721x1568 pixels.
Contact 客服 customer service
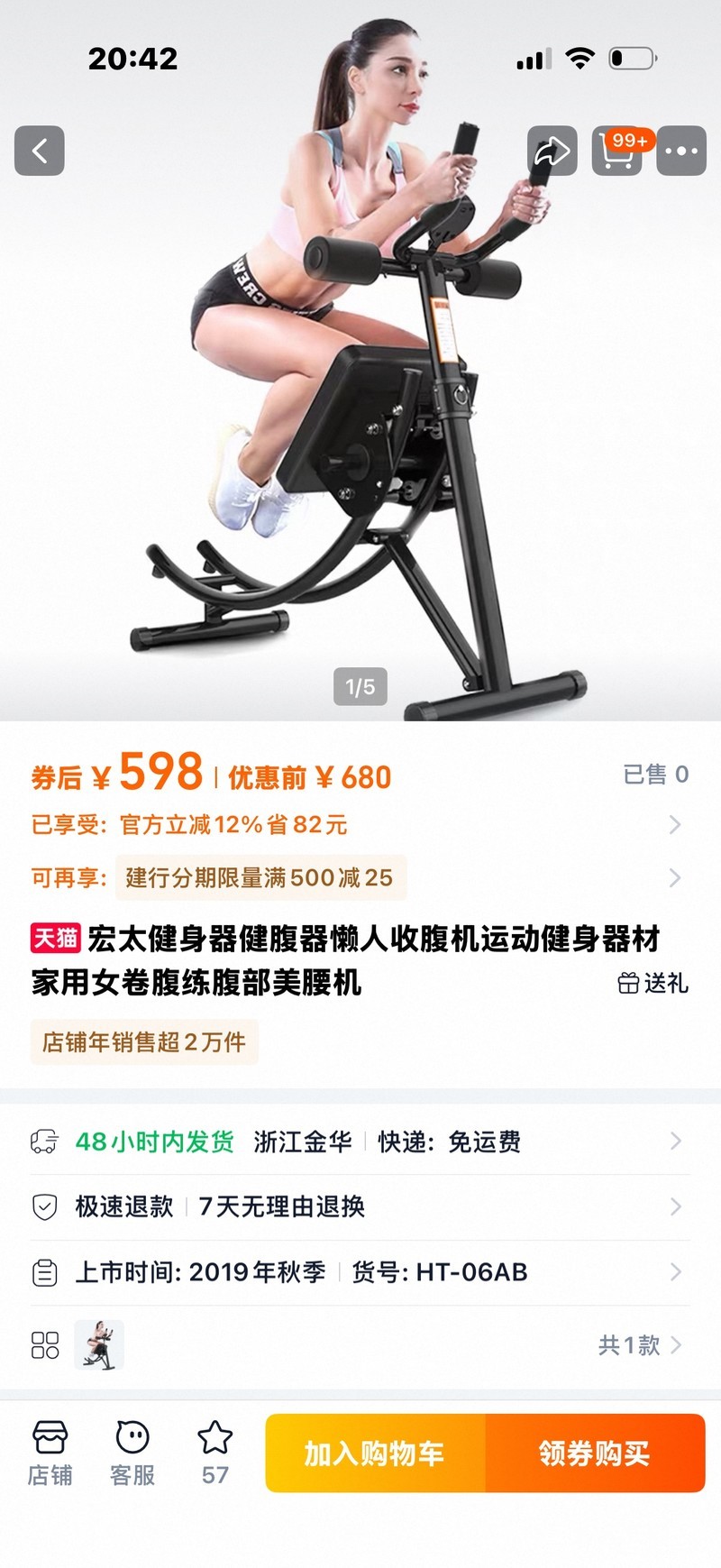pos(132,1453)
